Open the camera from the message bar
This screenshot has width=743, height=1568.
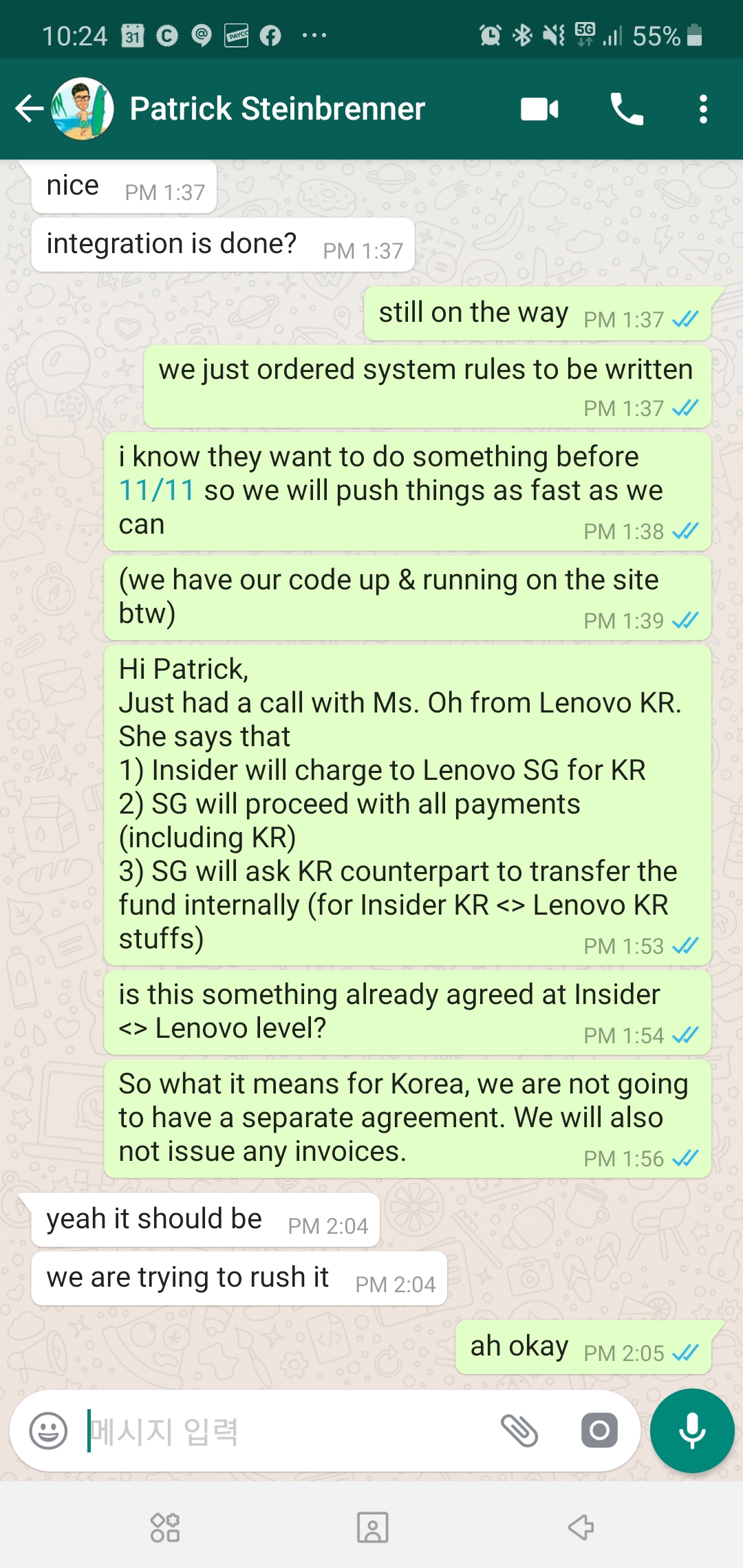click(599, 1431)
